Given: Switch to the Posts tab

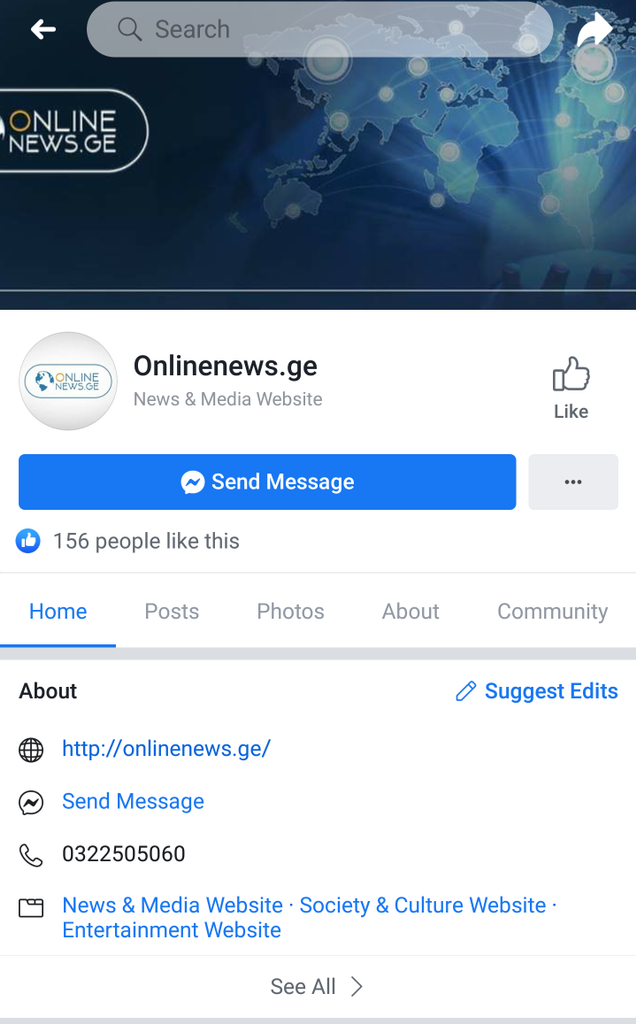Looking at the screenshot, I should 172,611.
